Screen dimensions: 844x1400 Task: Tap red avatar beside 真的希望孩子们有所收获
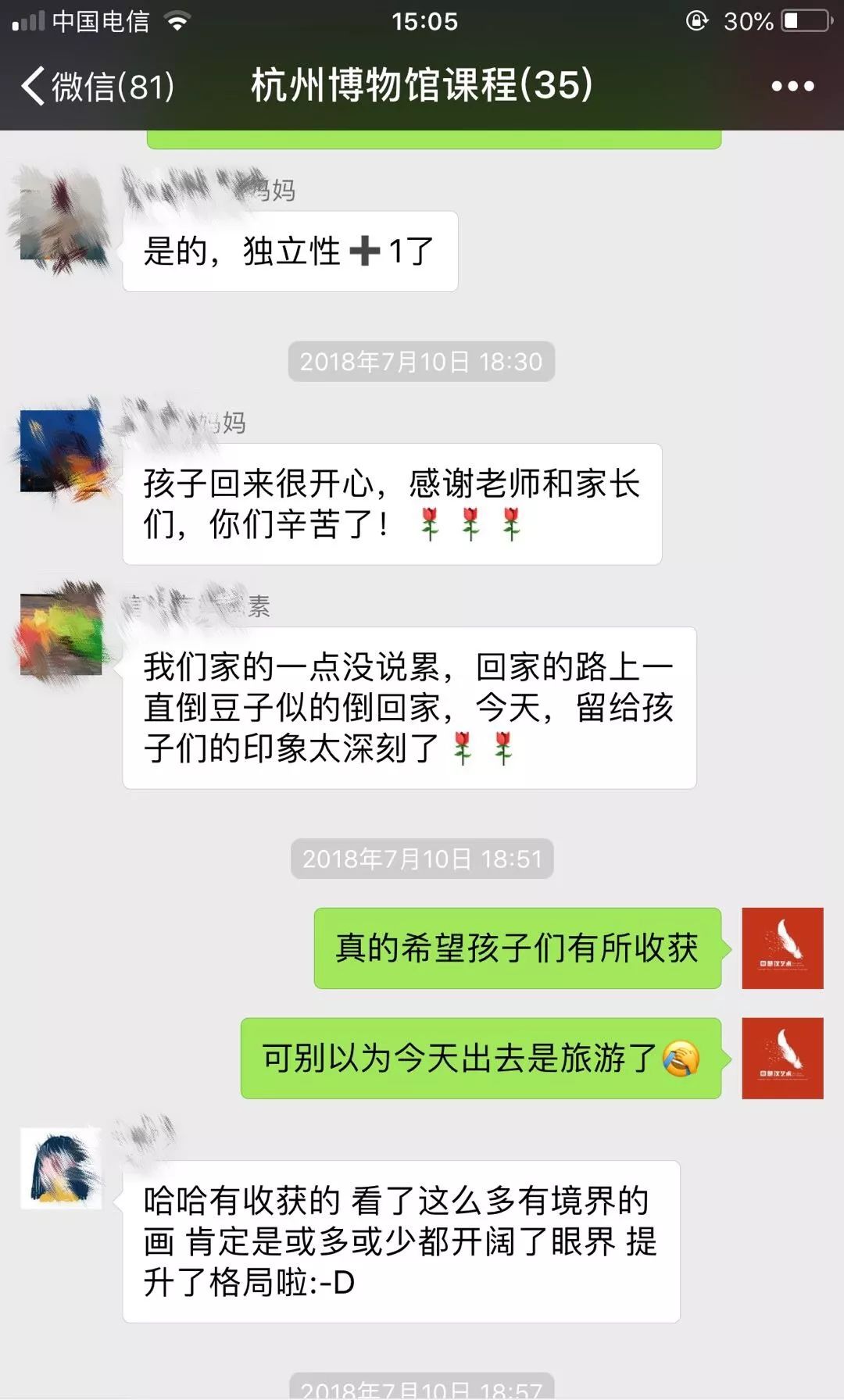[x=782, y=948]
